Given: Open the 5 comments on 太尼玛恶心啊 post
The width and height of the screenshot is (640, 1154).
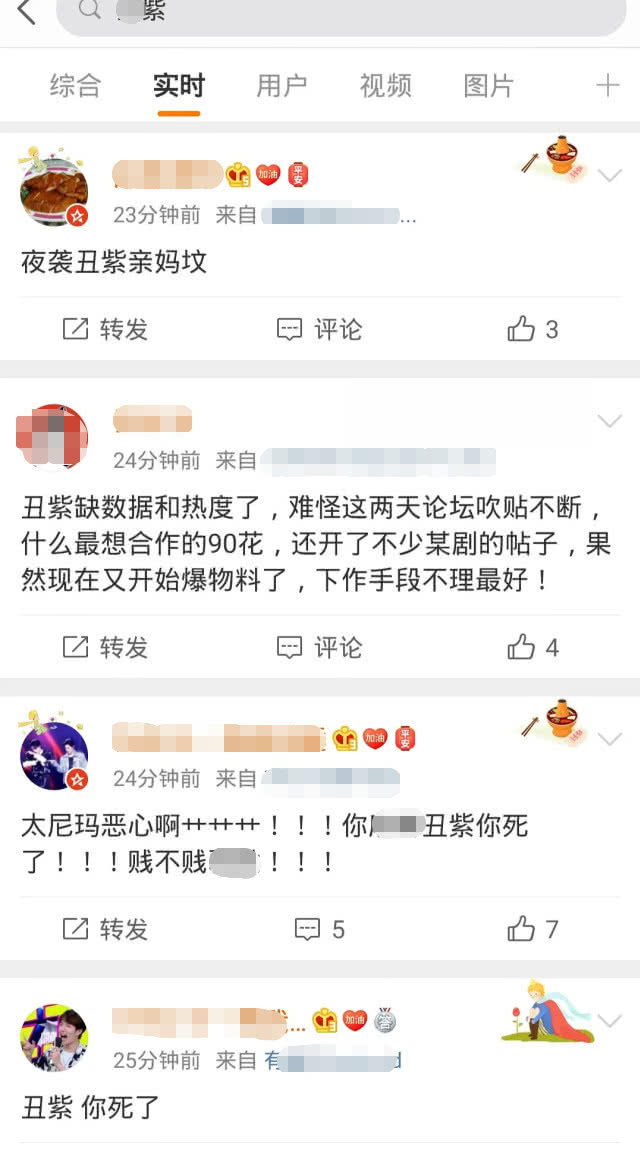Looking at the screenshot, I should pos(319,929).
